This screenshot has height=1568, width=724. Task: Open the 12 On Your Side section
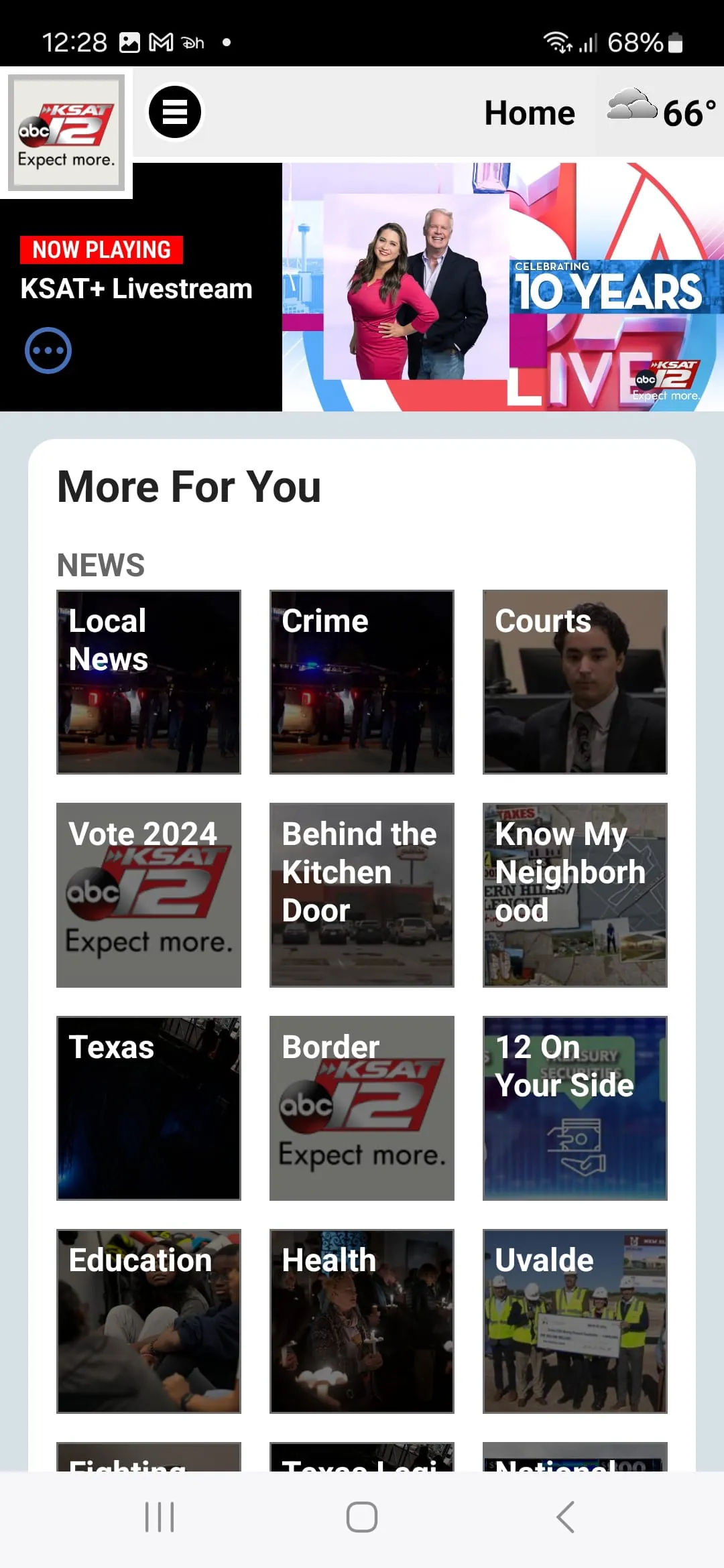[x=575, y=1108]
